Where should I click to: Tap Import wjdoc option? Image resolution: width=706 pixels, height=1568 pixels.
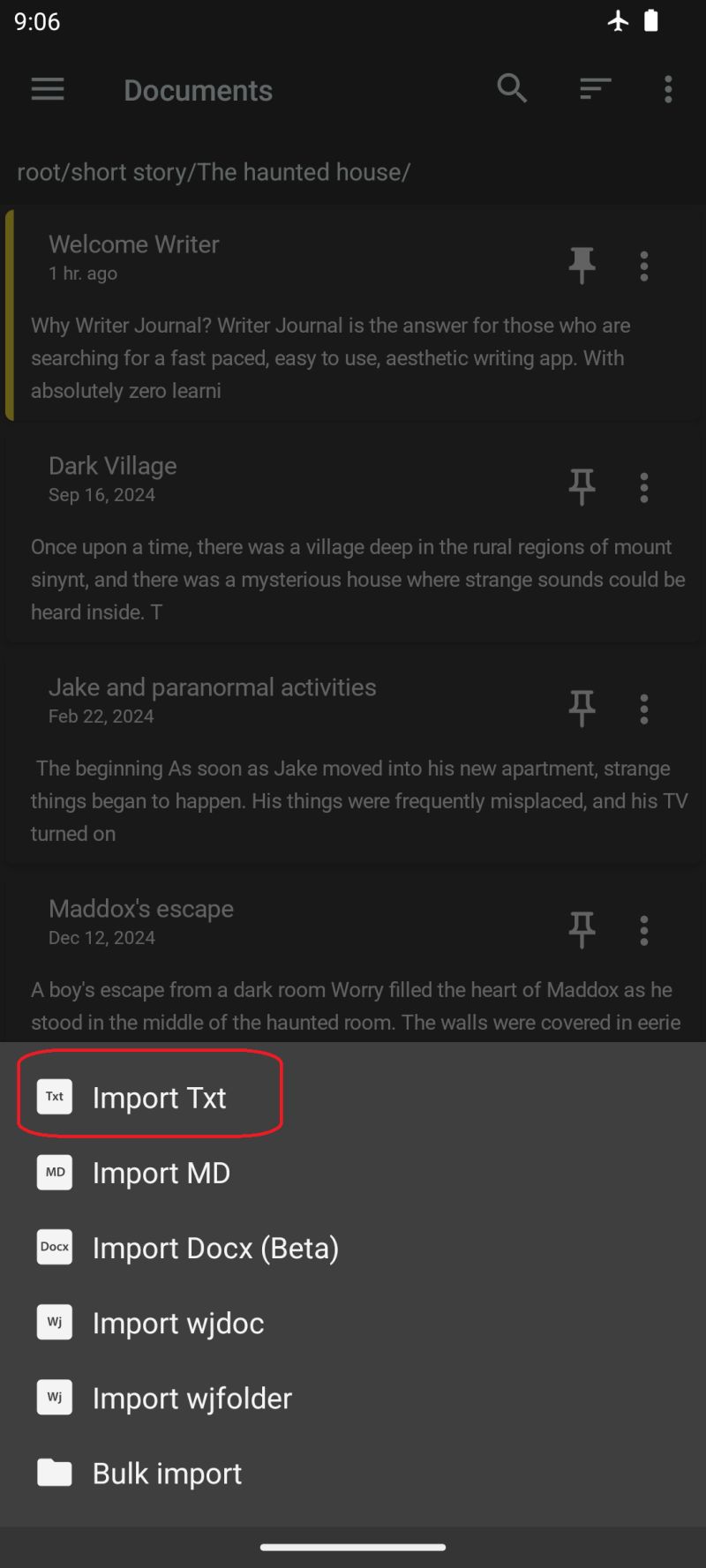click(177, 1323)
